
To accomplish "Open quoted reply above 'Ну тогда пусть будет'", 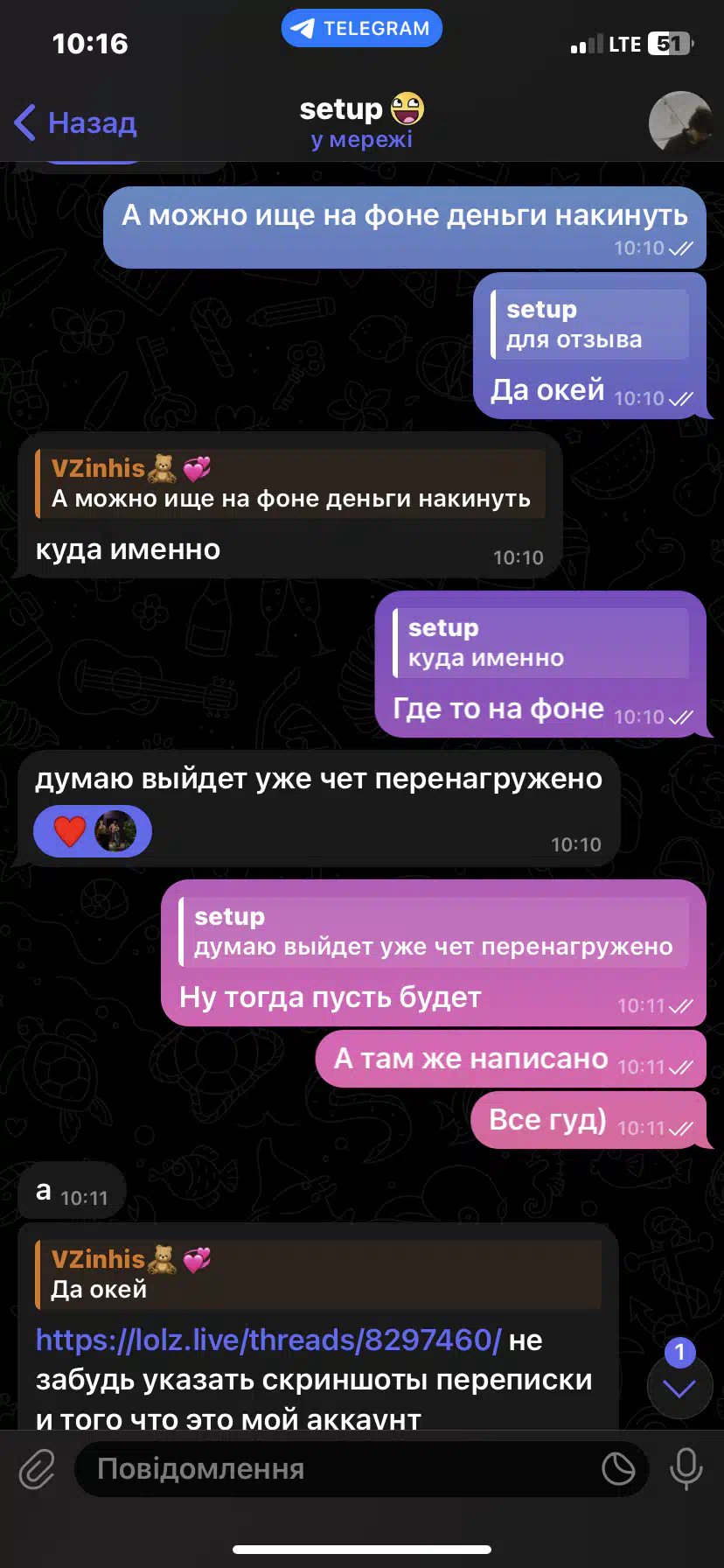I will [x=434, y=932].
